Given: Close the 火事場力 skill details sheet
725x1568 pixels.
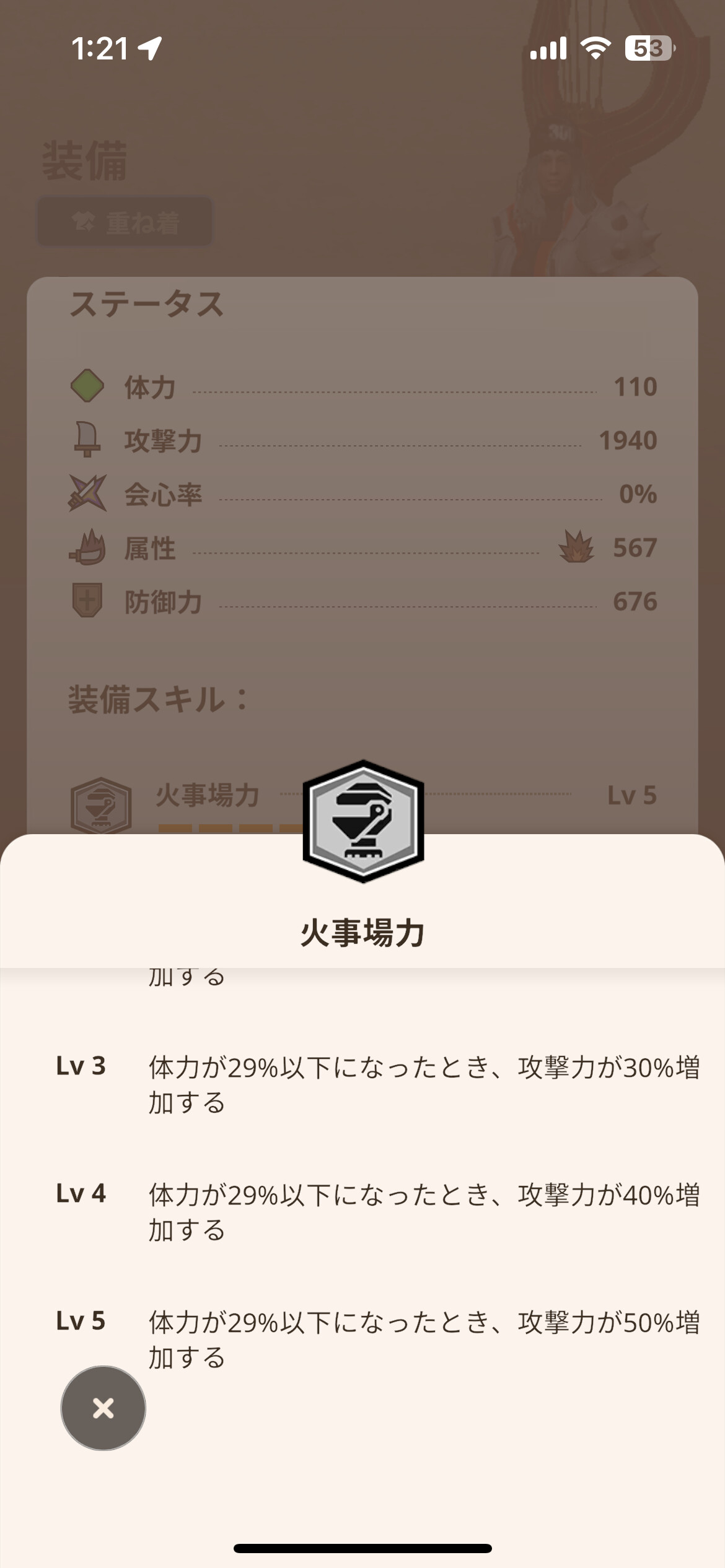Looking at the screenshot, I should [103, 1408].
